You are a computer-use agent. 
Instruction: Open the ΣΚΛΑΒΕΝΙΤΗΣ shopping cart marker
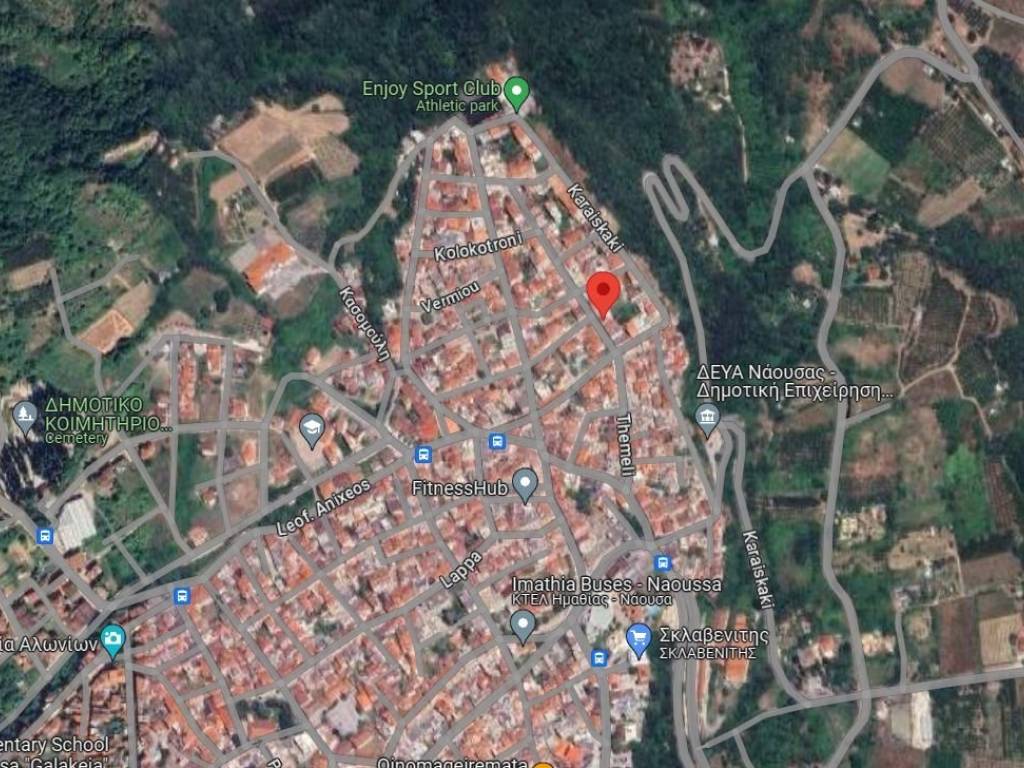pos(639,637)
